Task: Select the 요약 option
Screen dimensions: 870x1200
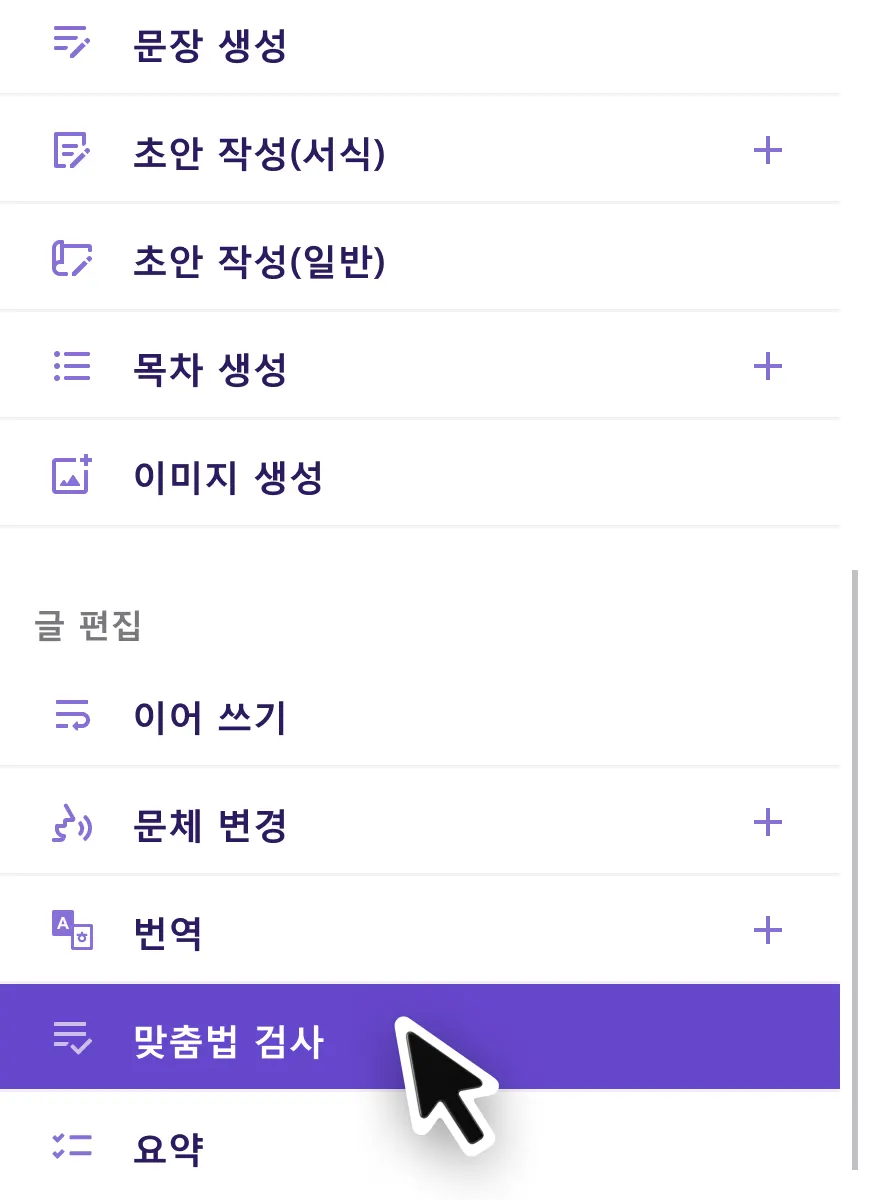Action: tap(168, 1148)
